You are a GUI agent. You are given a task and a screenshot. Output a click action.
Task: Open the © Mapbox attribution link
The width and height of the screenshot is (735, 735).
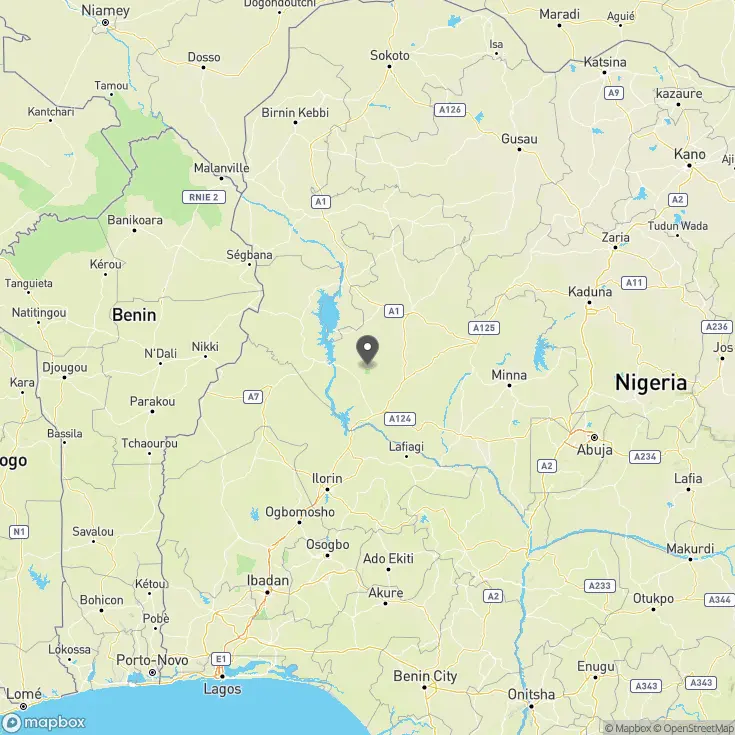pyautogui.click(x=630, y=728)
